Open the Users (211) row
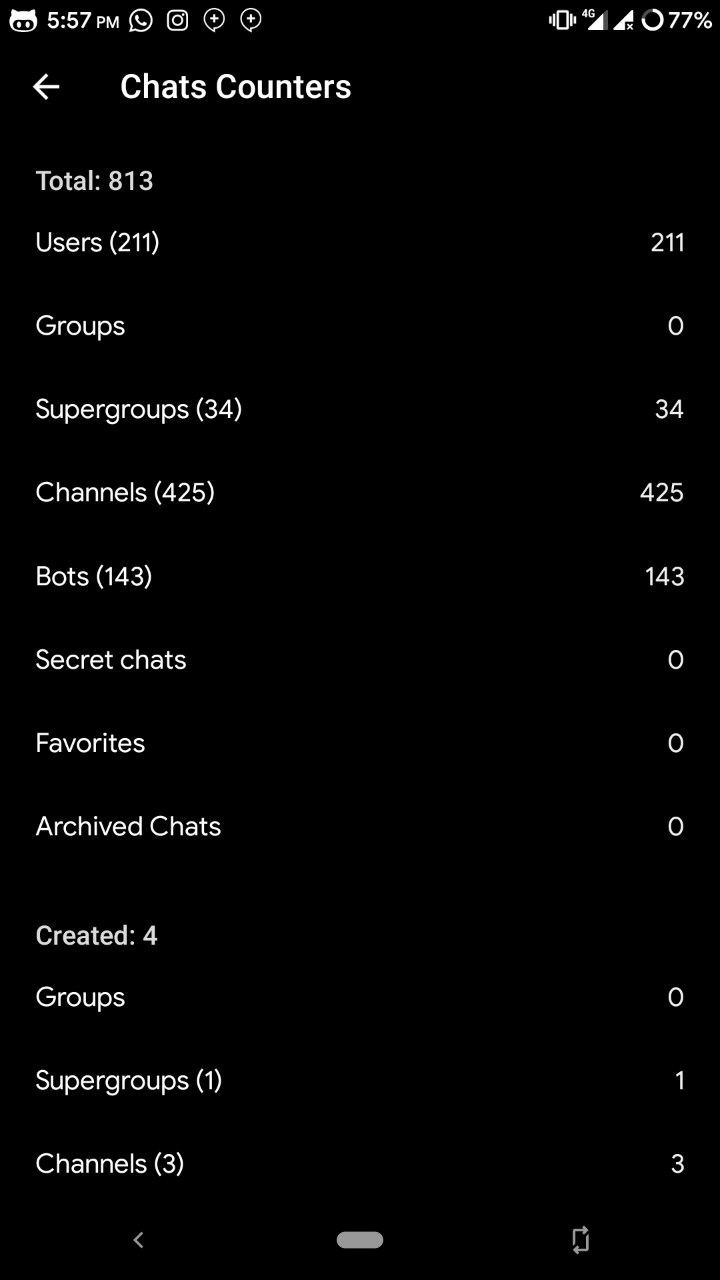The height and width of the screenshot is (1280, 720). click(360, 242)
